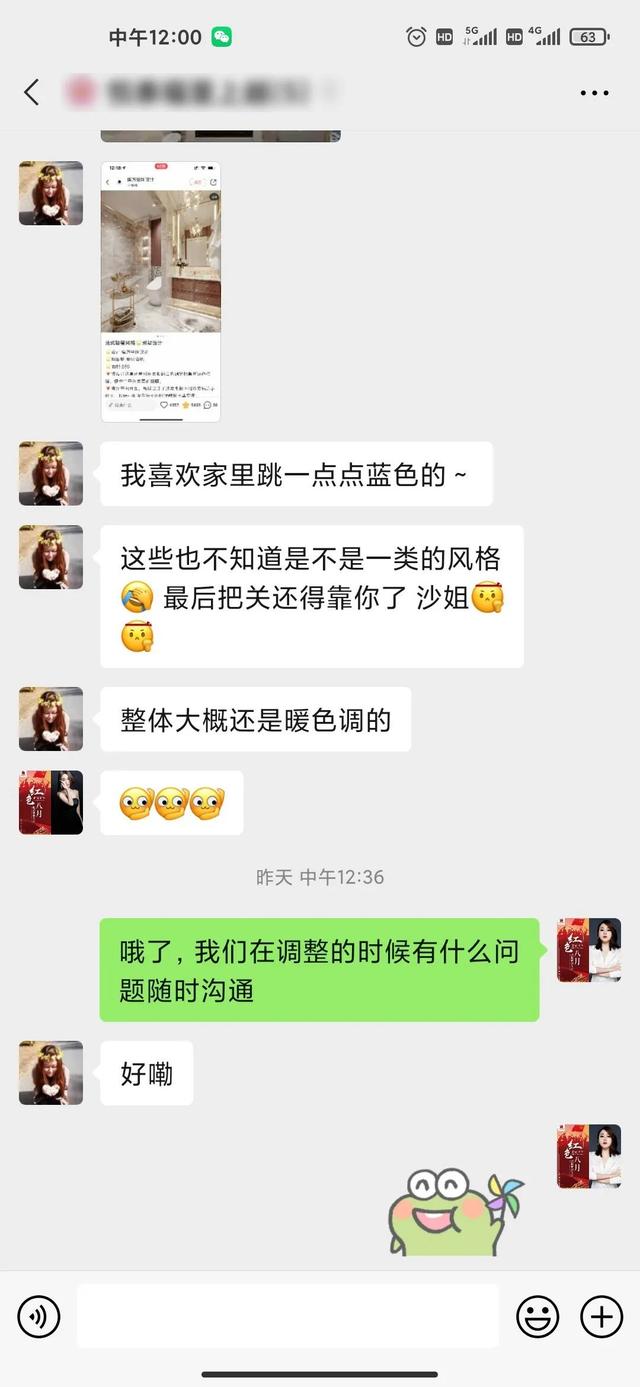The image size is (640, 1387).
Task: Tap the sender's avatar beside 好嘞
Action: [51, 1073]
